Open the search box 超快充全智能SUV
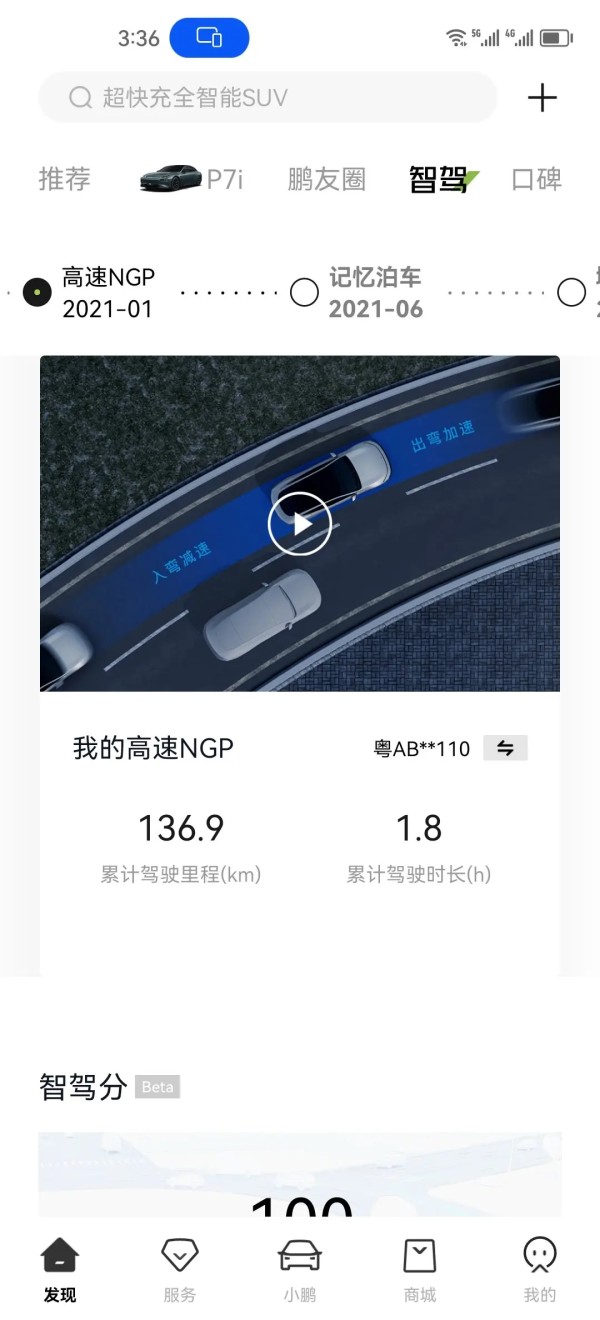This screenshot has height=1320, width=600. [x=267, y=97]
